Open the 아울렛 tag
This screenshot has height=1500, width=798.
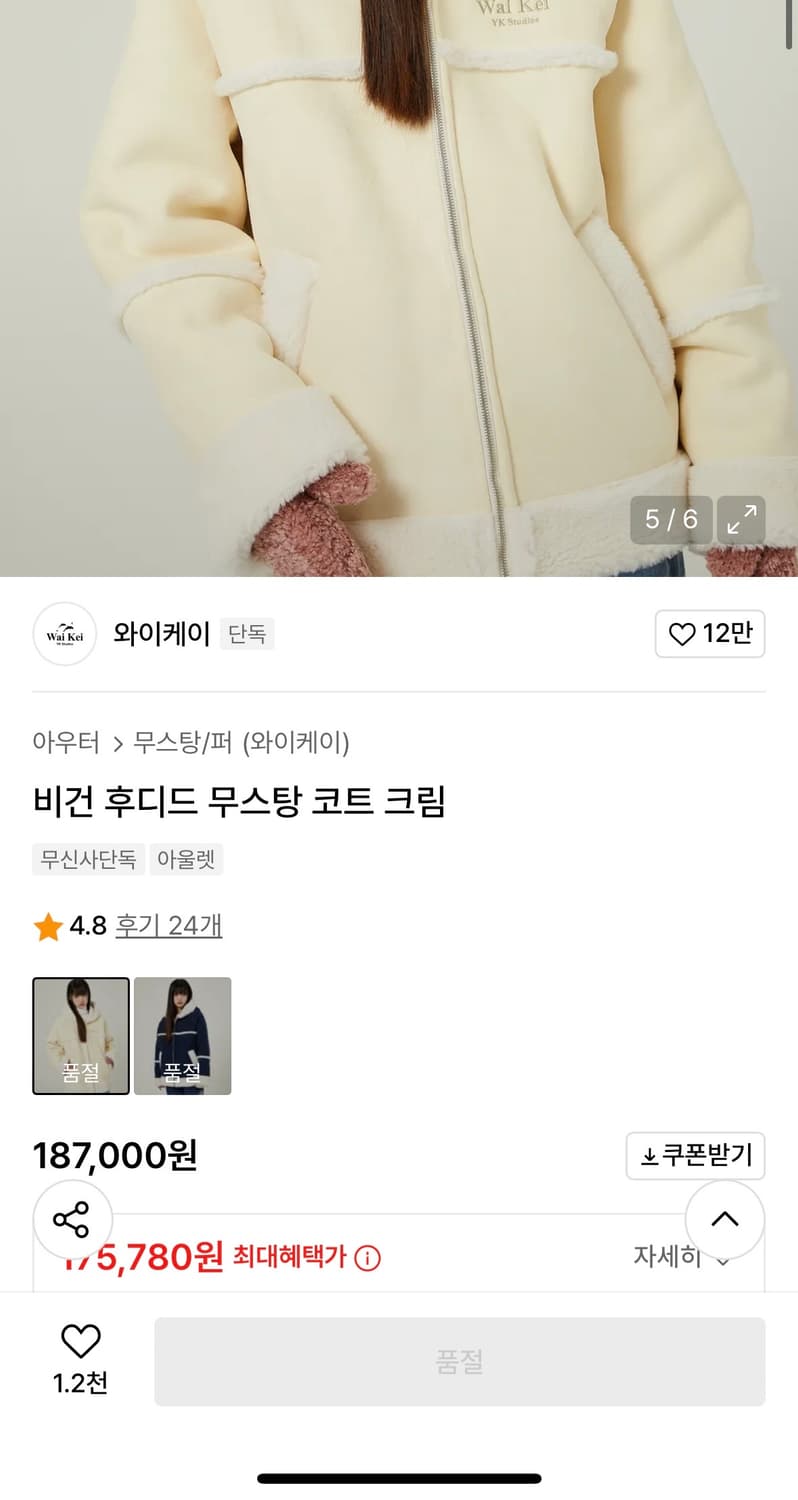[186, 859]
